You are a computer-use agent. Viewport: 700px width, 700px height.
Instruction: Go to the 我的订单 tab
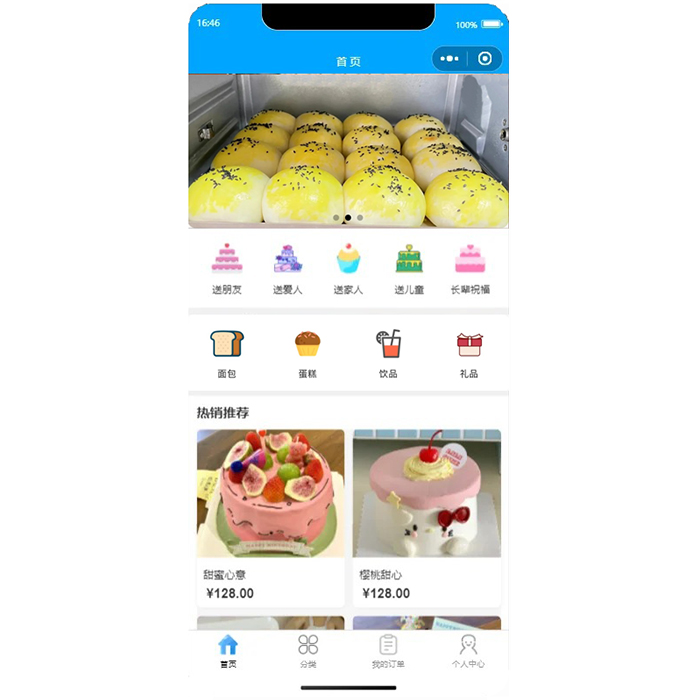click(x=388, y=651)
